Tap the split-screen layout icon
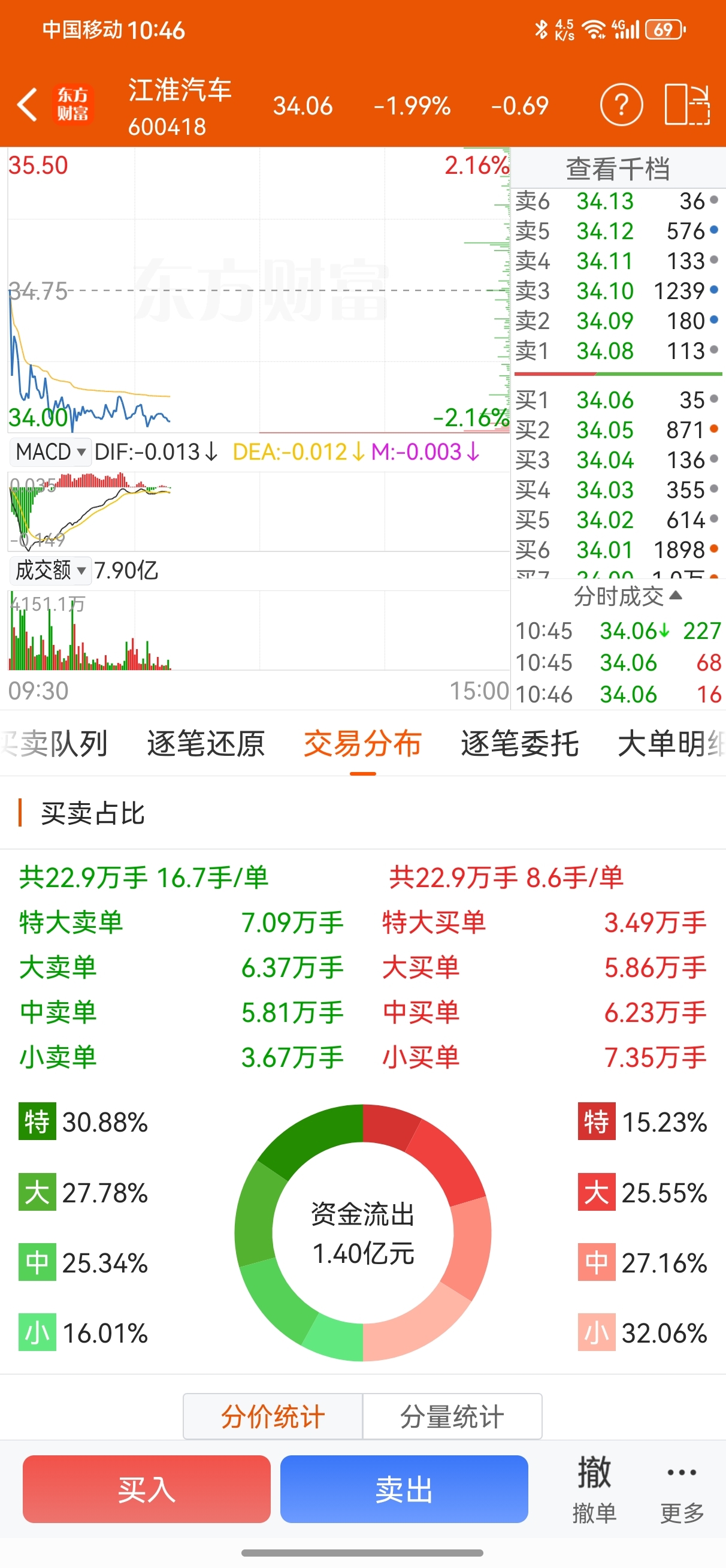 pyautogui.click(x=687, y=105)
